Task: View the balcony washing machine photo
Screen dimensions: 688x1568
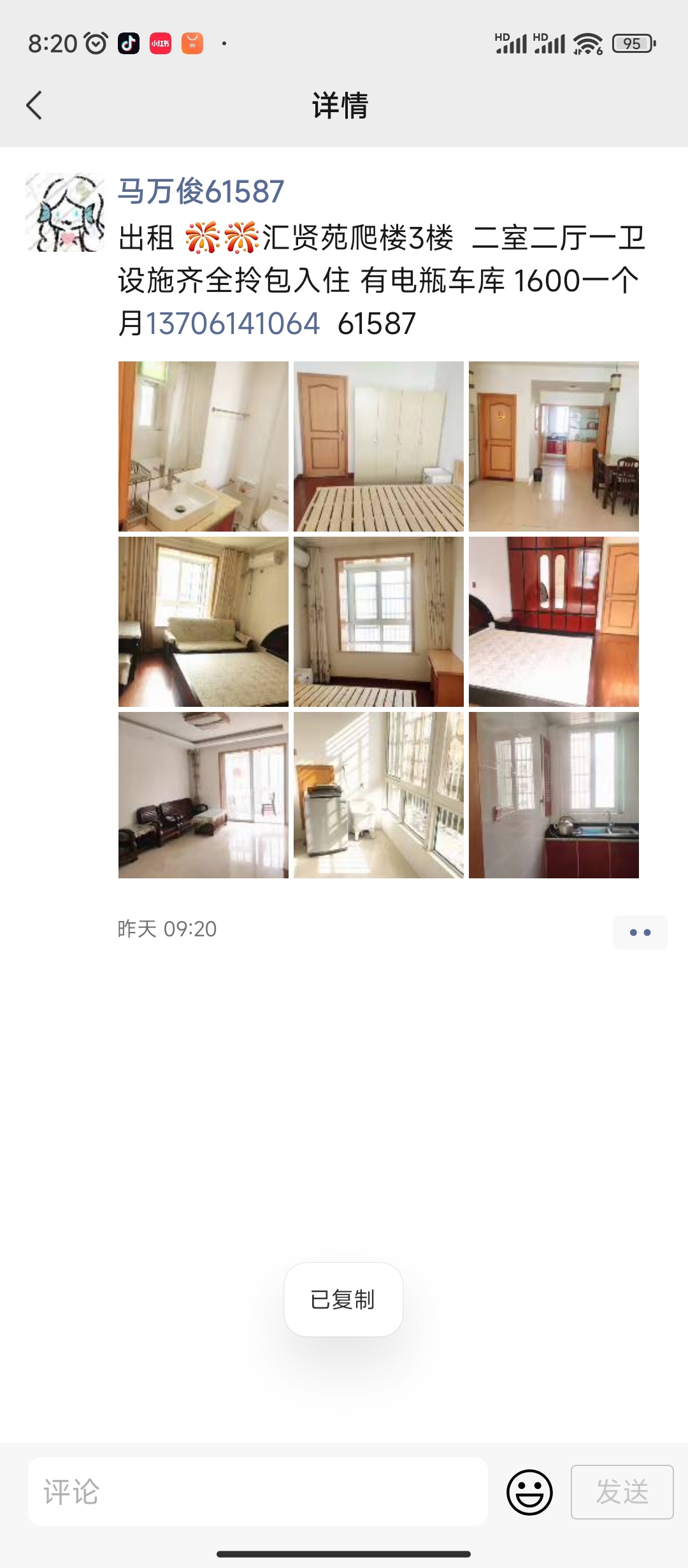Action: [378, 795]
